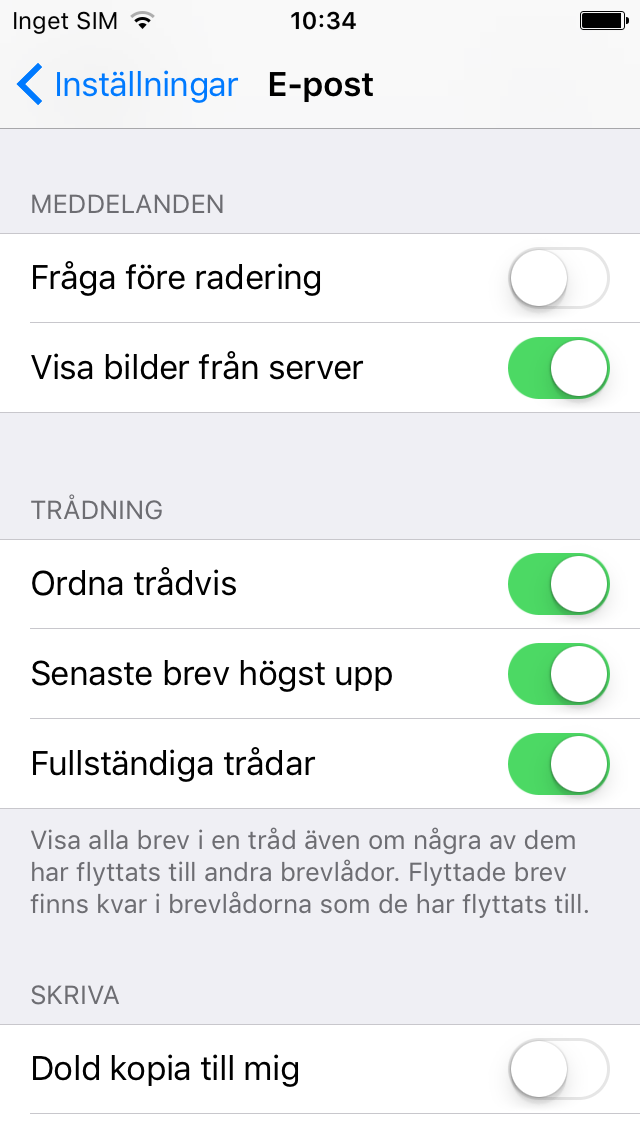Toggle off Senaste brev högst upp
This screenshot has height=1136, width=640.
(558, 674)
